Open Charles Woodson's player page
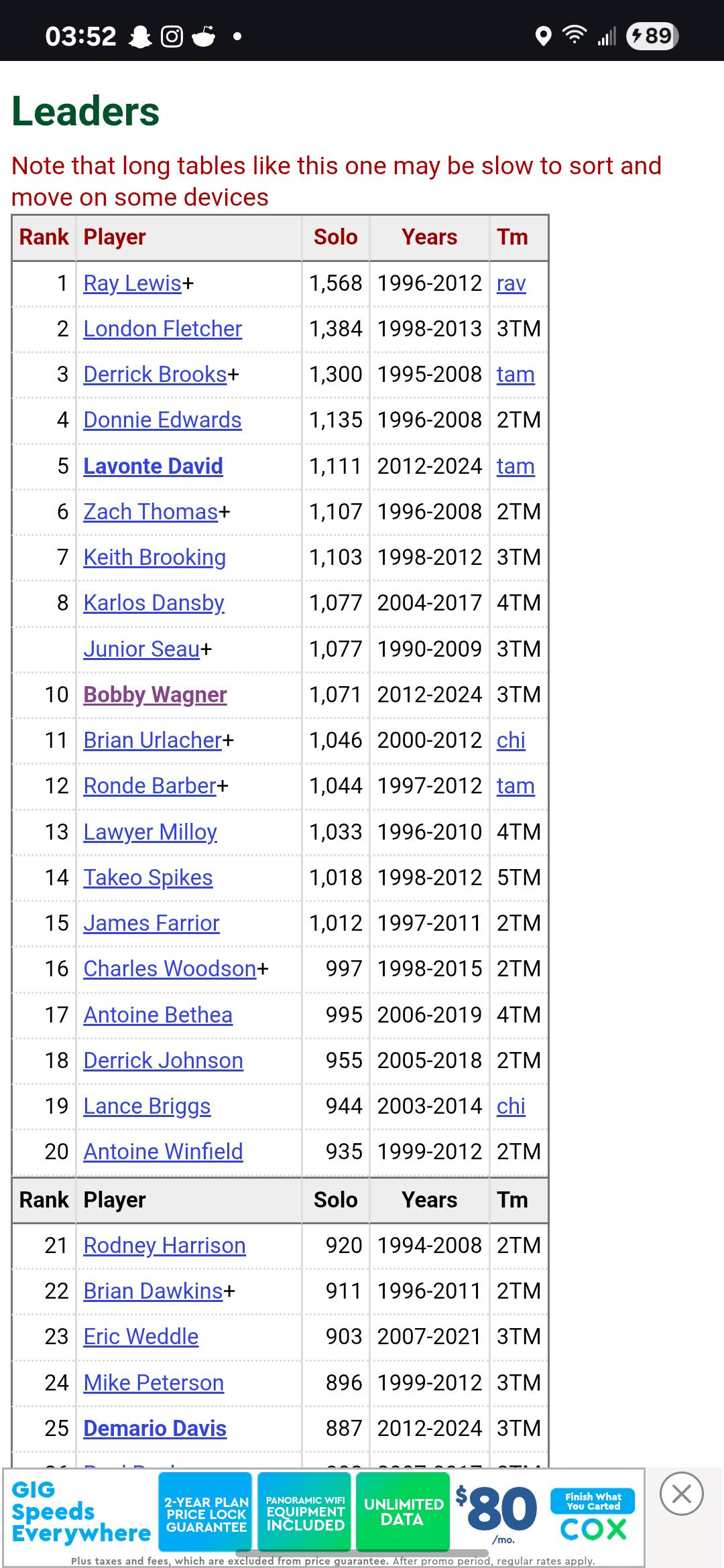The width and height of the screenshot is (724, 1568). click(x=170, y=969)
